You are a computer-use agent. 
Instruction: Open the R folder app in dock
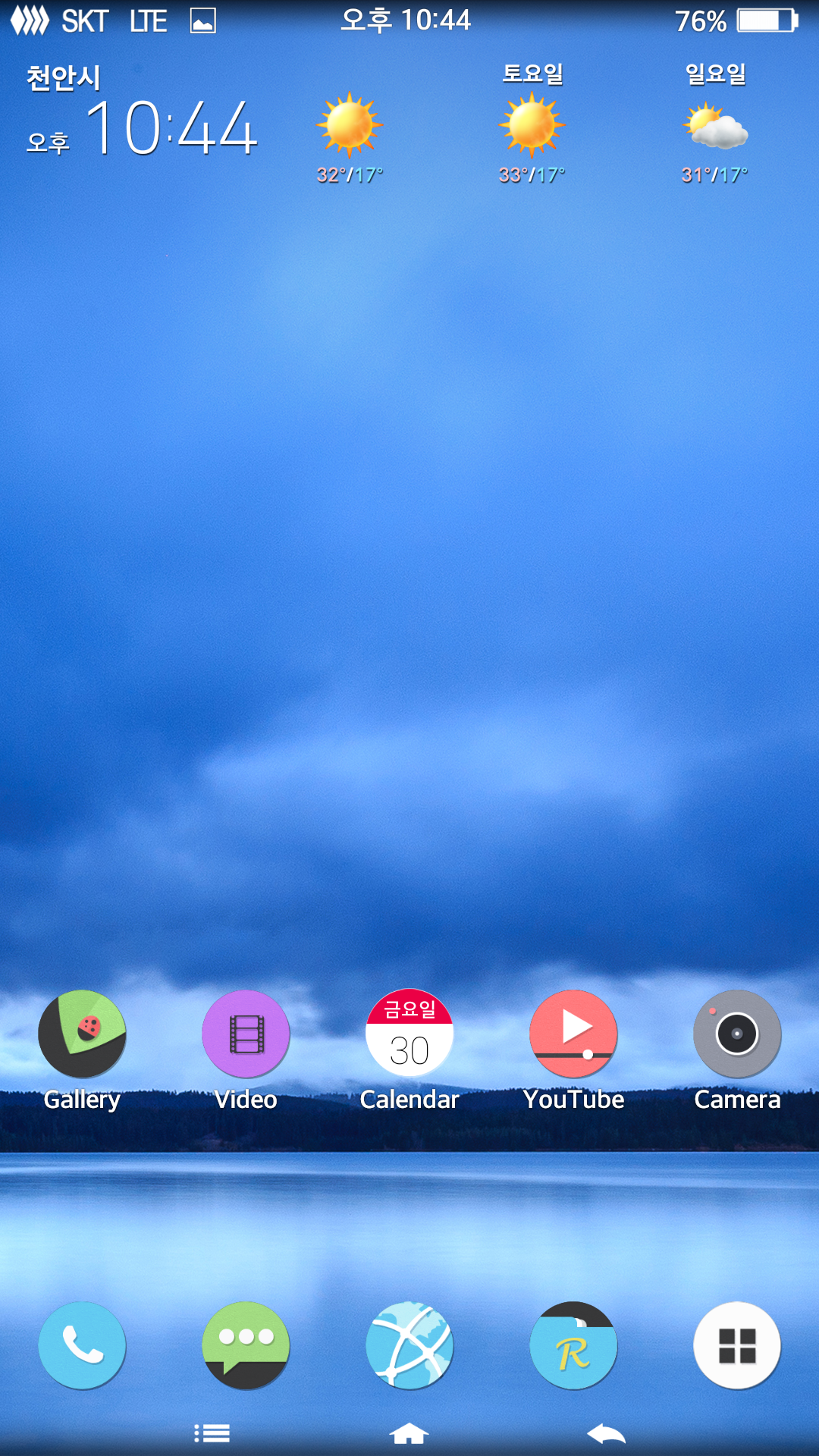573,1345
